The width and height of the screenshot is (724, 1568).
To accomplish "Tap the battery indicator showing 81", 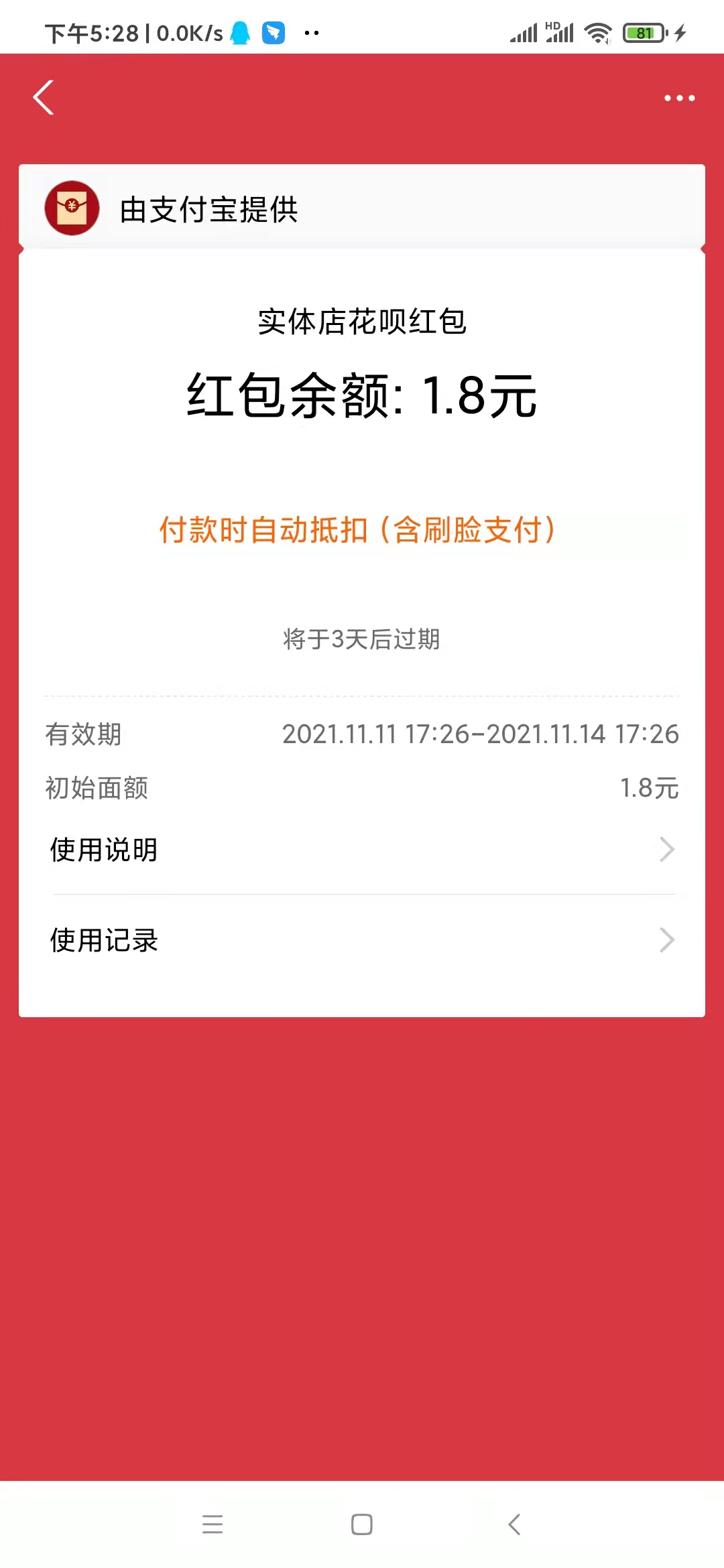I will pos(642,32).
